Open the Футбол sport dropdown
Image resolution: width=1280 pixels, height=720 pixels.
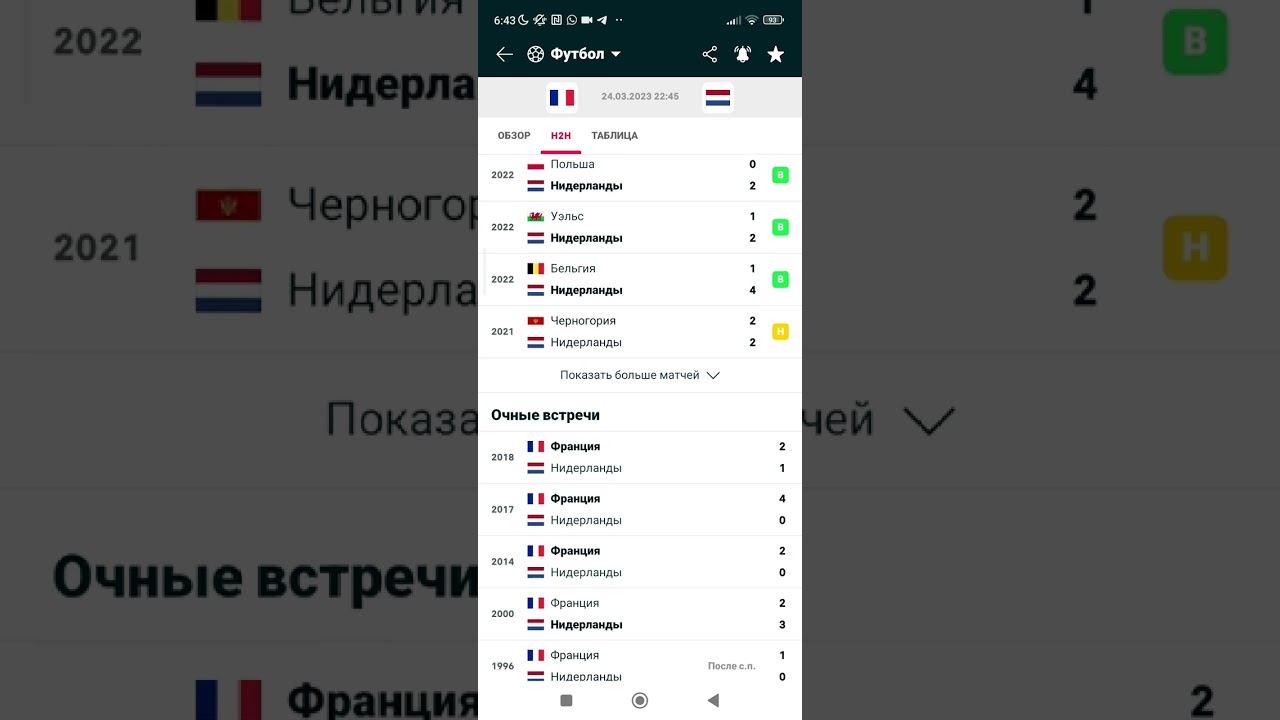[x=575, y=54]
